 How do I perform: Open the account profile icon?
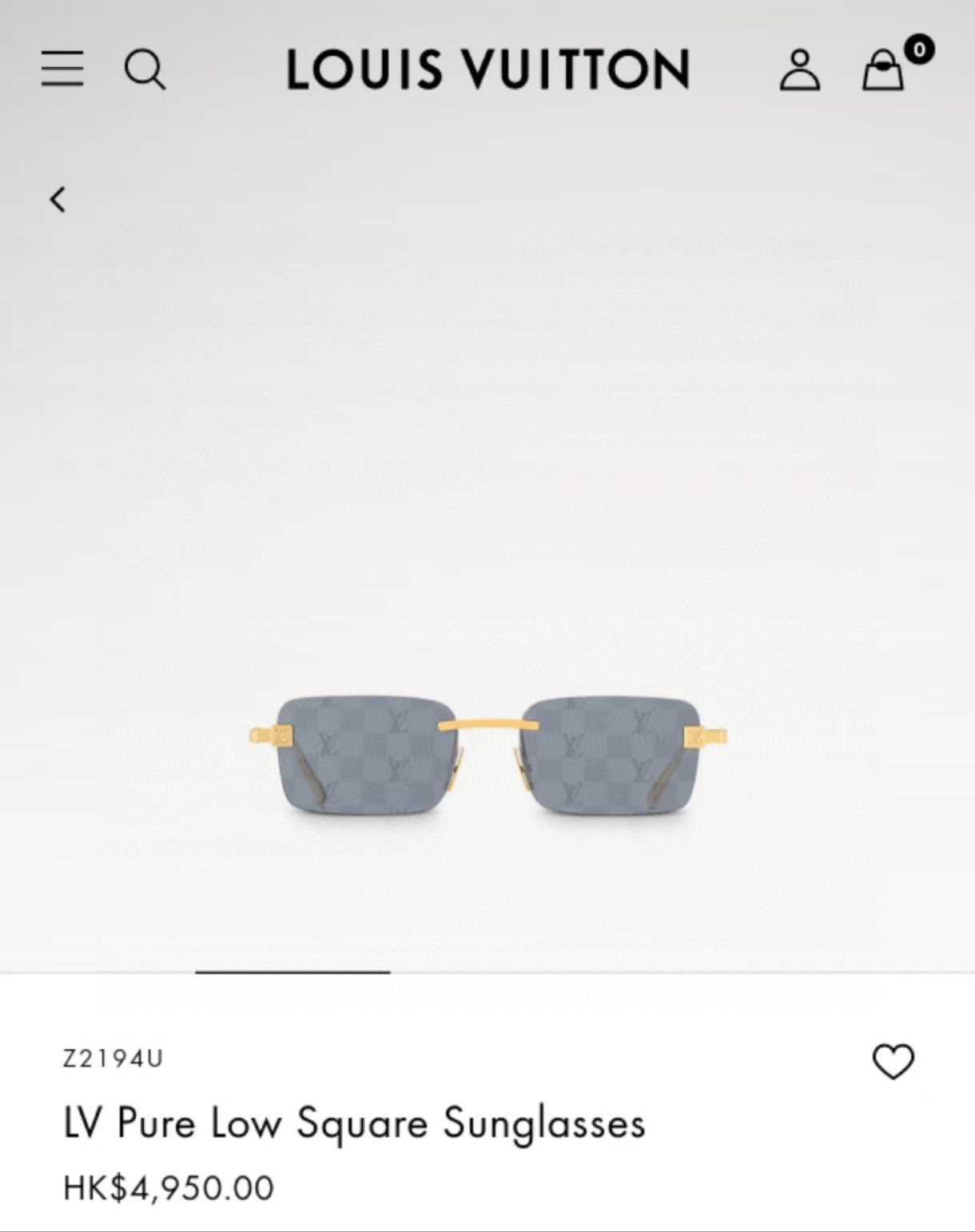(x=799, y=70)
